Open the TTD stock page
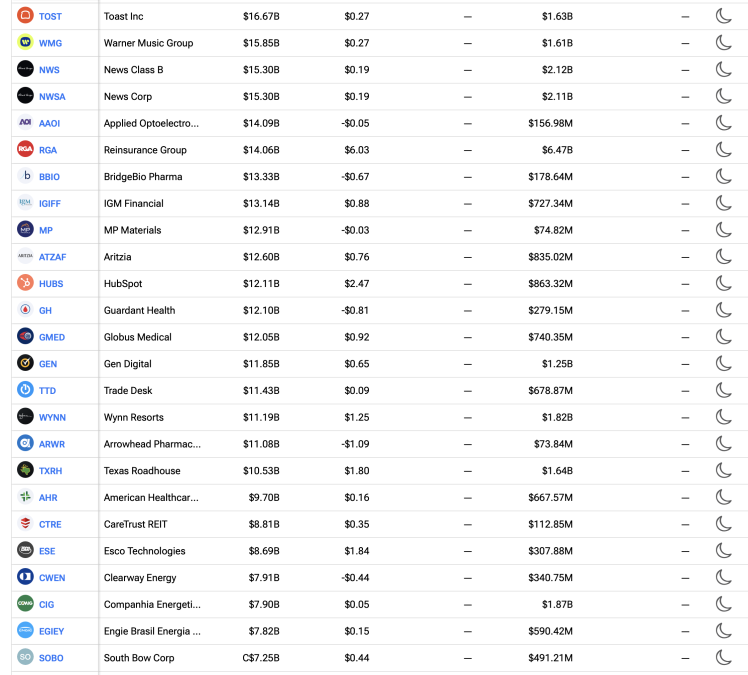The width and height of the screenshot is (748, 675). point(47,390)
